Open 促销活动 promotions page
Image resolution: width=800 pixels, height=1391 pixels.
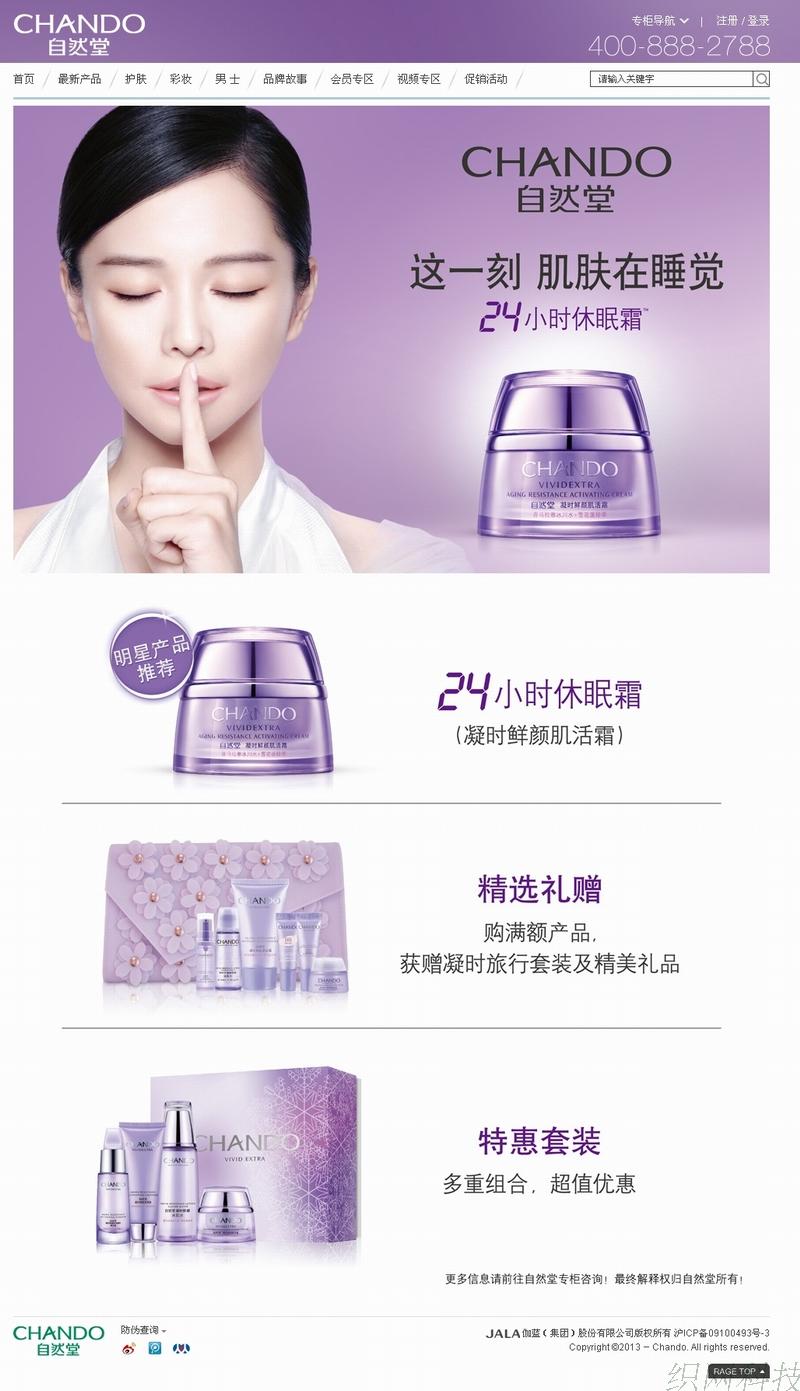pyautogui.click(x=486, y=79)
